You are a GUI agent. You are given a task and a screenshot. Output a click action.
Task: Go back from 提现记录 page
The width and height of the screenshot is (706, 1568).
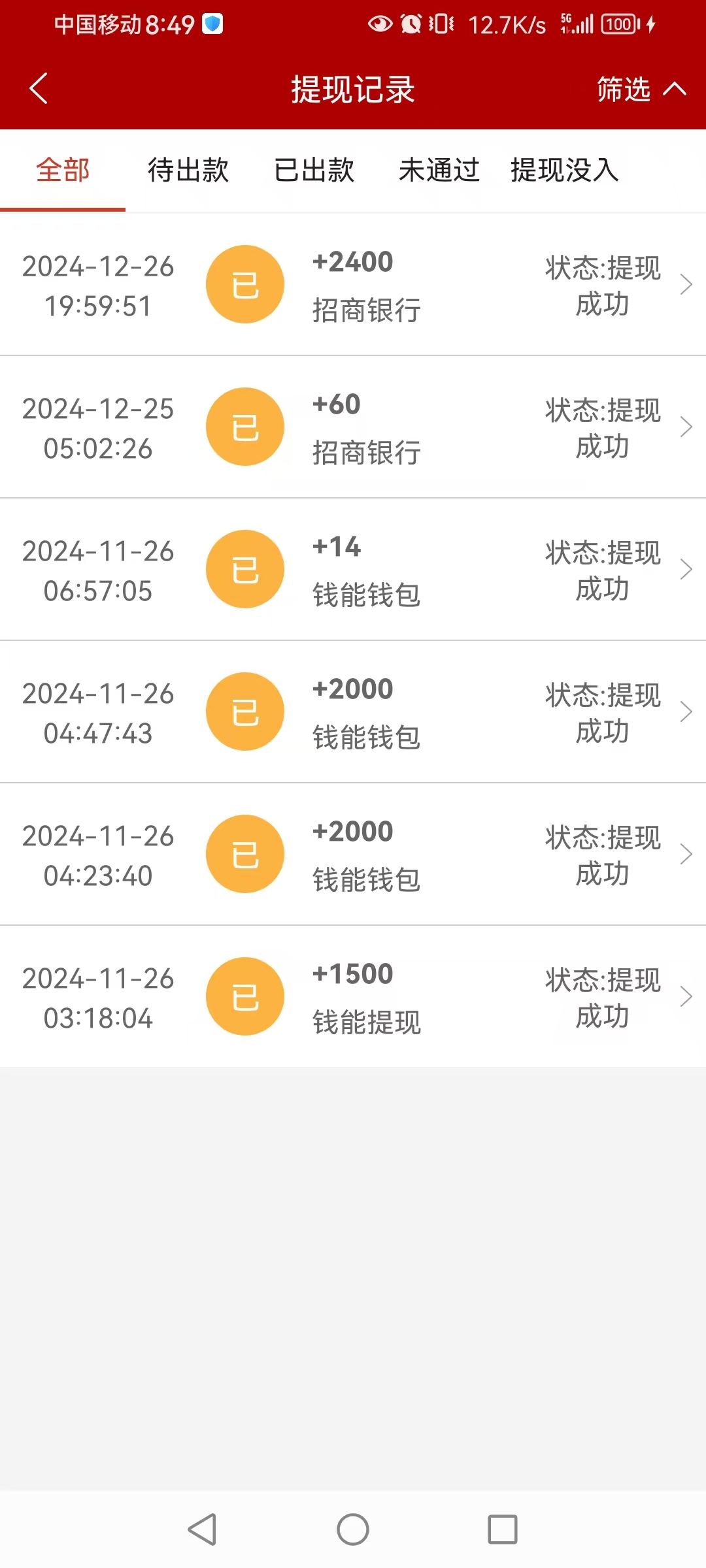pyautogui.click(x=39, y=89)
